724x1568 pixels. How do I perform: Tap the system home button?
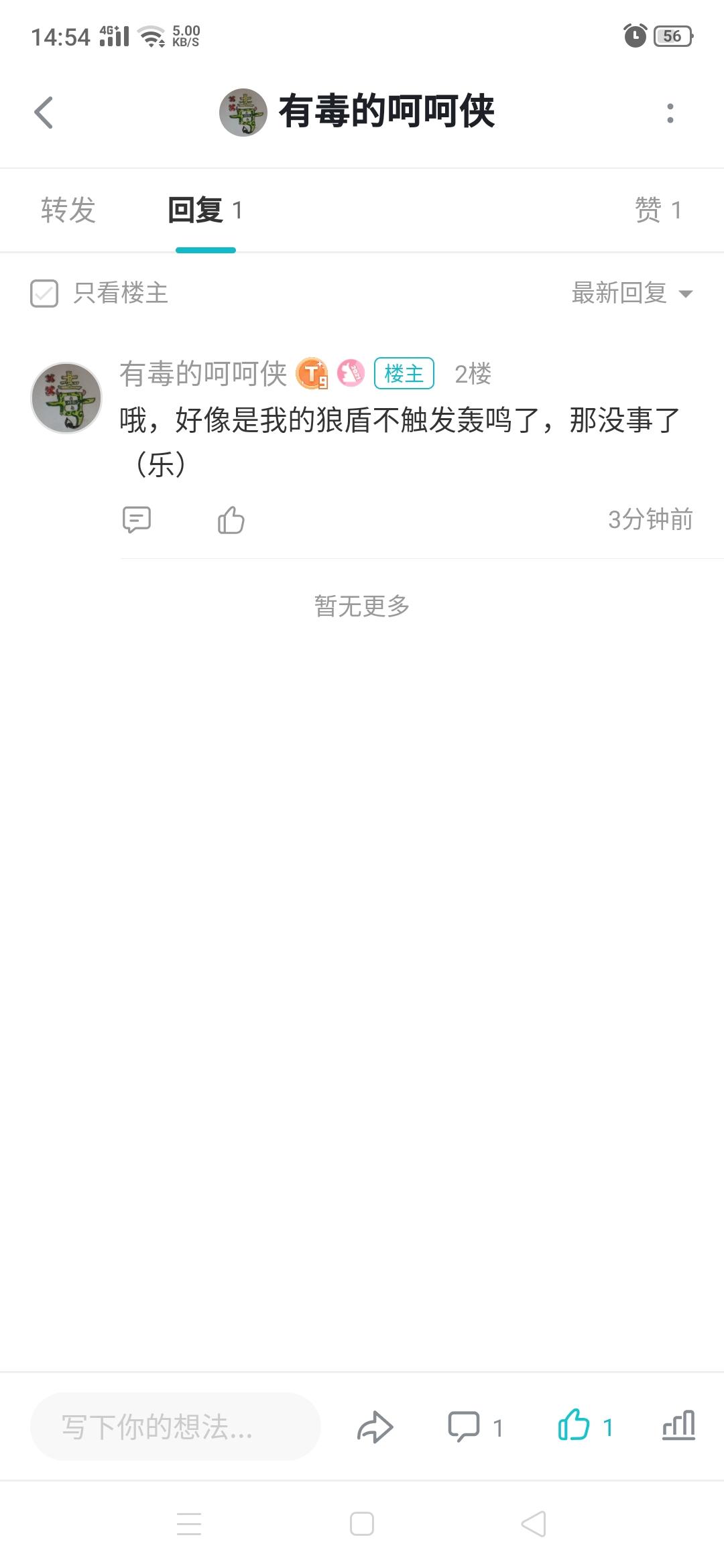(x=362, y=1524)
